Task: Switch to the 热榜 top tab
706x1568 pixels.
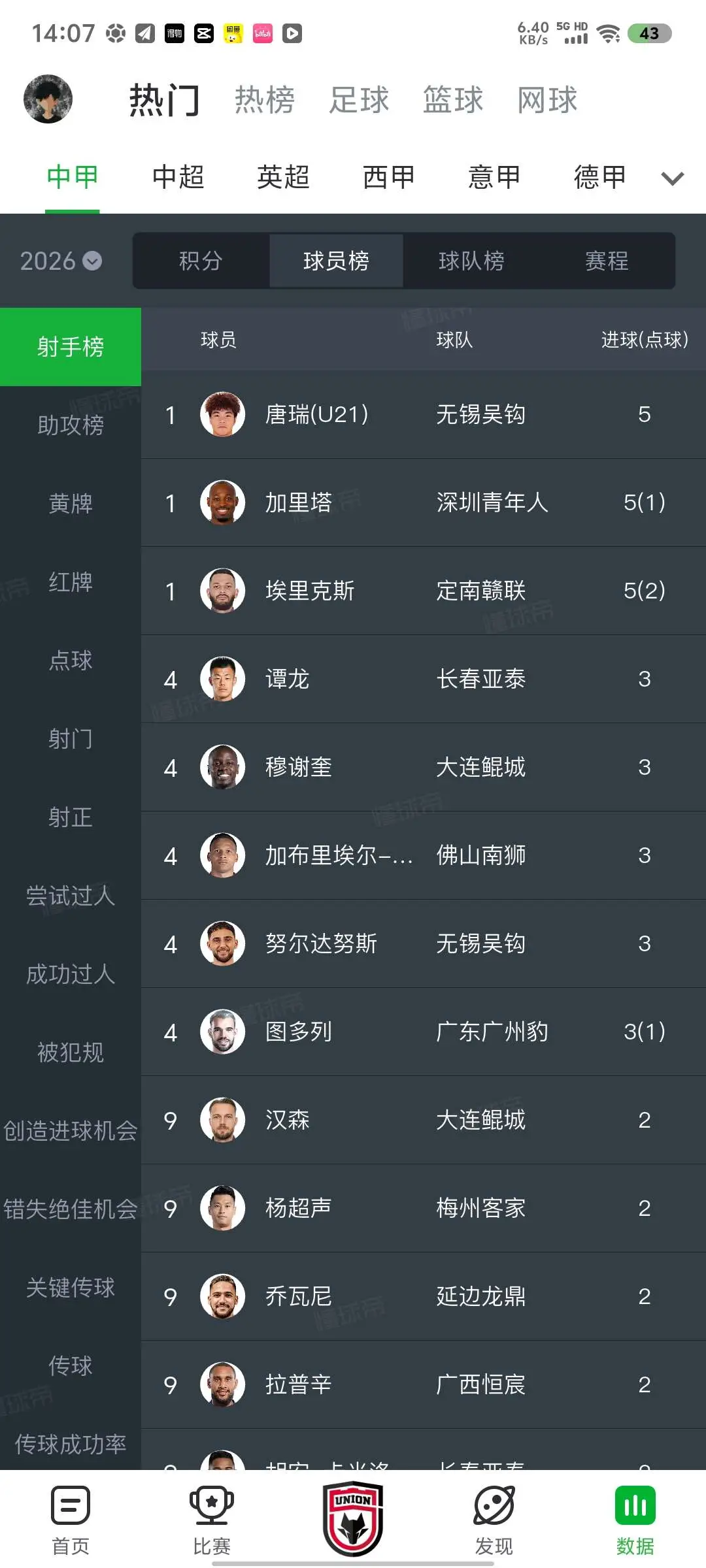Action: coord(265,100)
